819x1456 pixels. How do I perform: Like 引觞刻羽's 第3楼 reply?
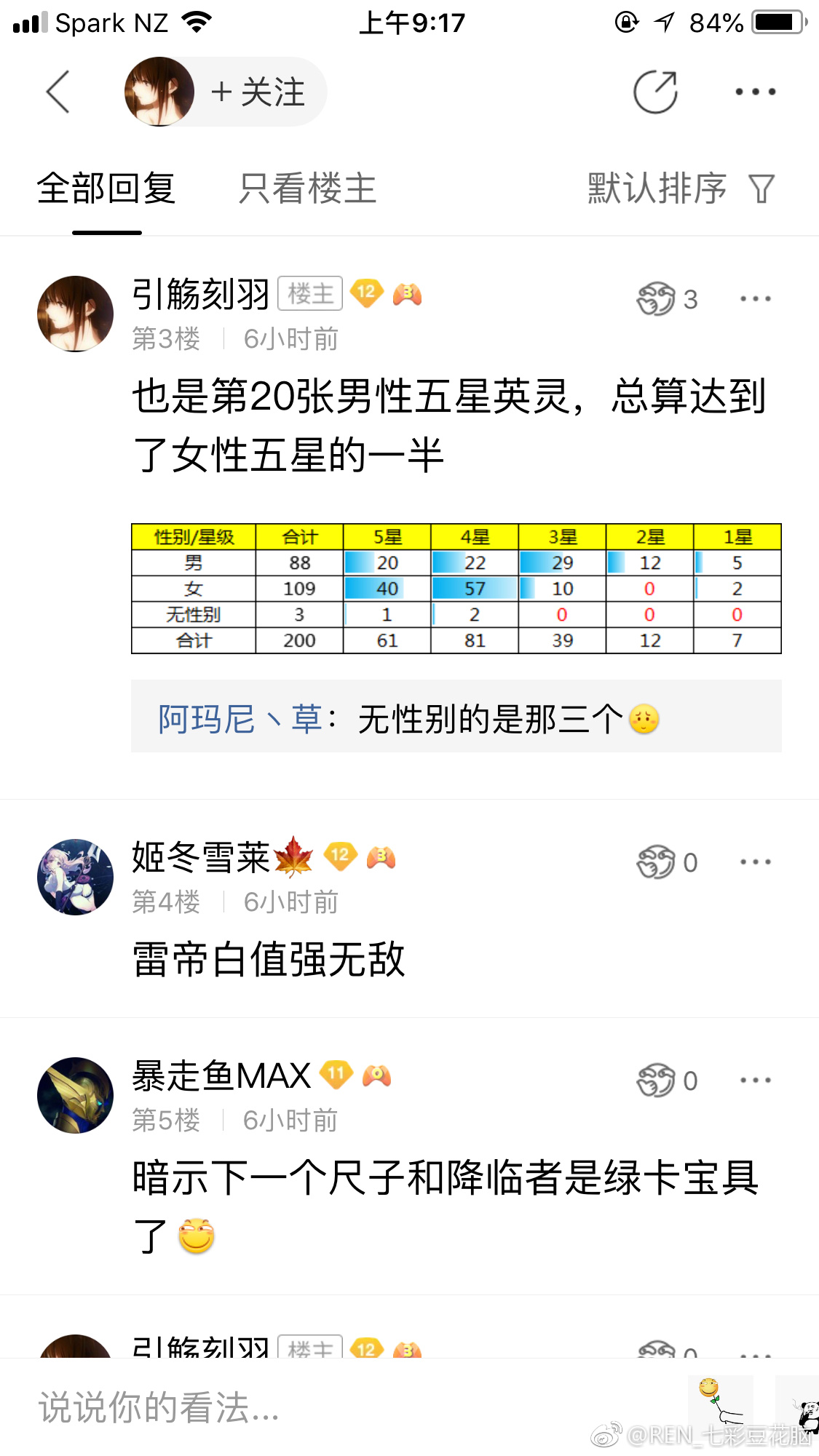tap(657, 298)
